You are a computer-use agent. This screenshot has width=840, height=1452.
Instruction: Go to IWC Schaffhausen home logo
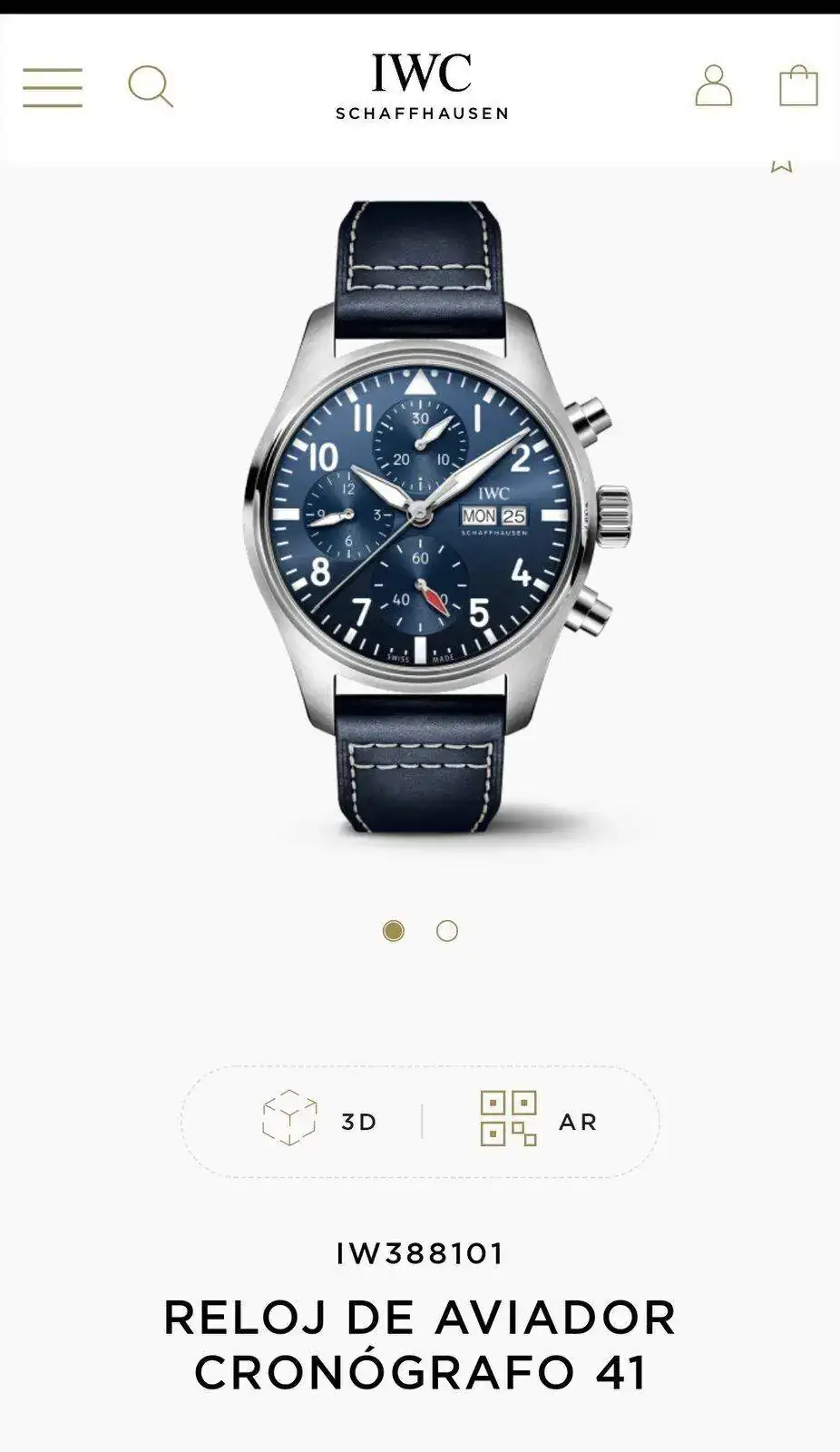click(x=421, y=86)
